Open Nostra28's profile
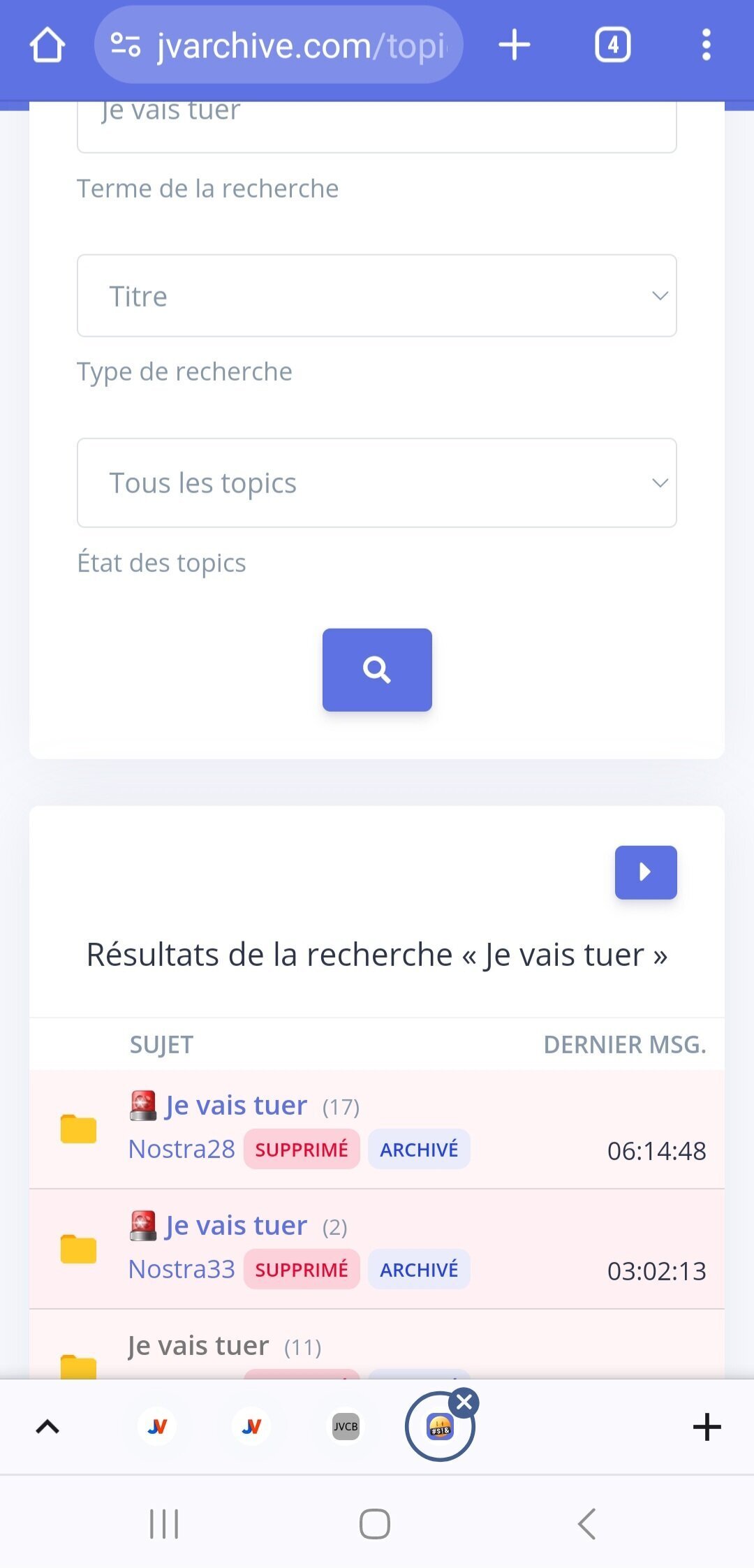 [x=182, y=1149]
